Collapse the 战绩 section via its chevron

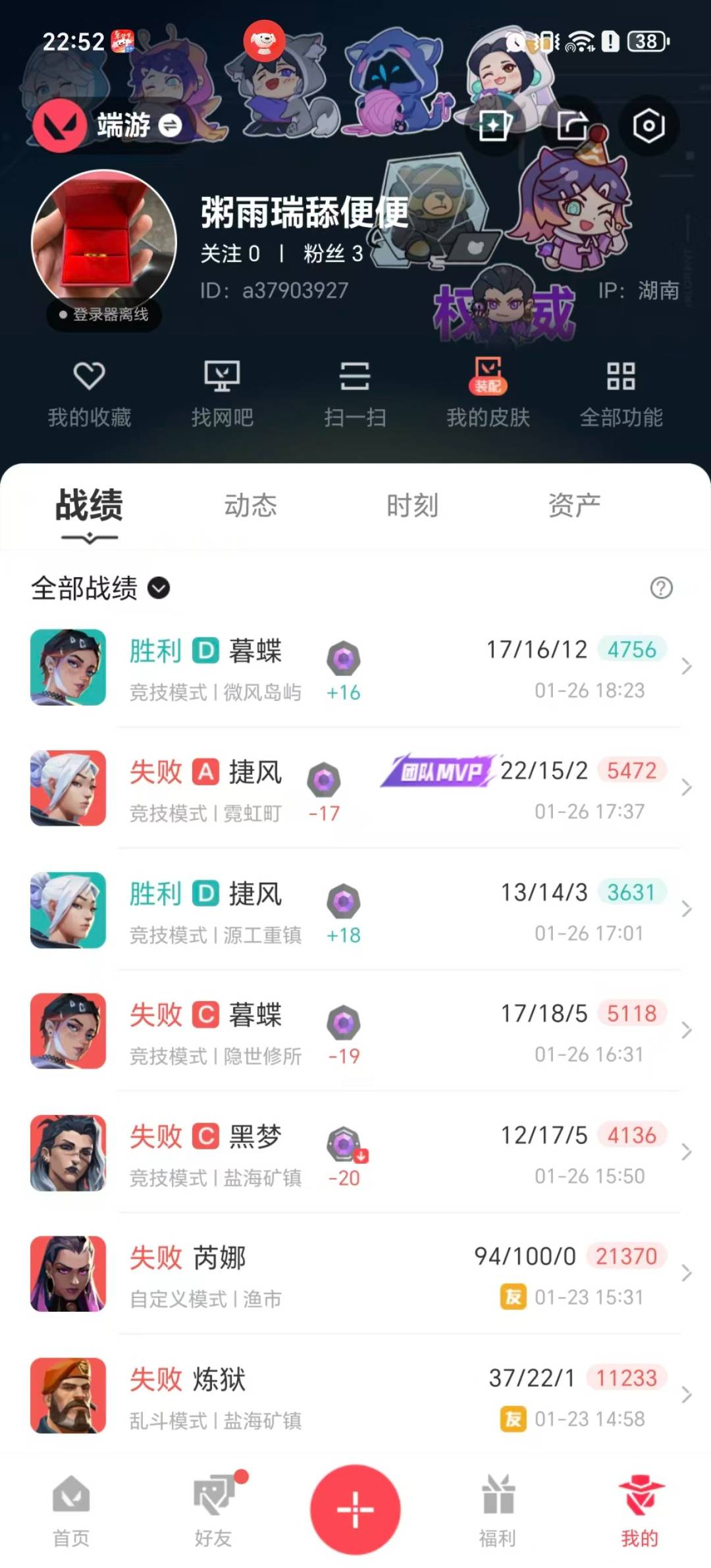[x=88, y=538]
